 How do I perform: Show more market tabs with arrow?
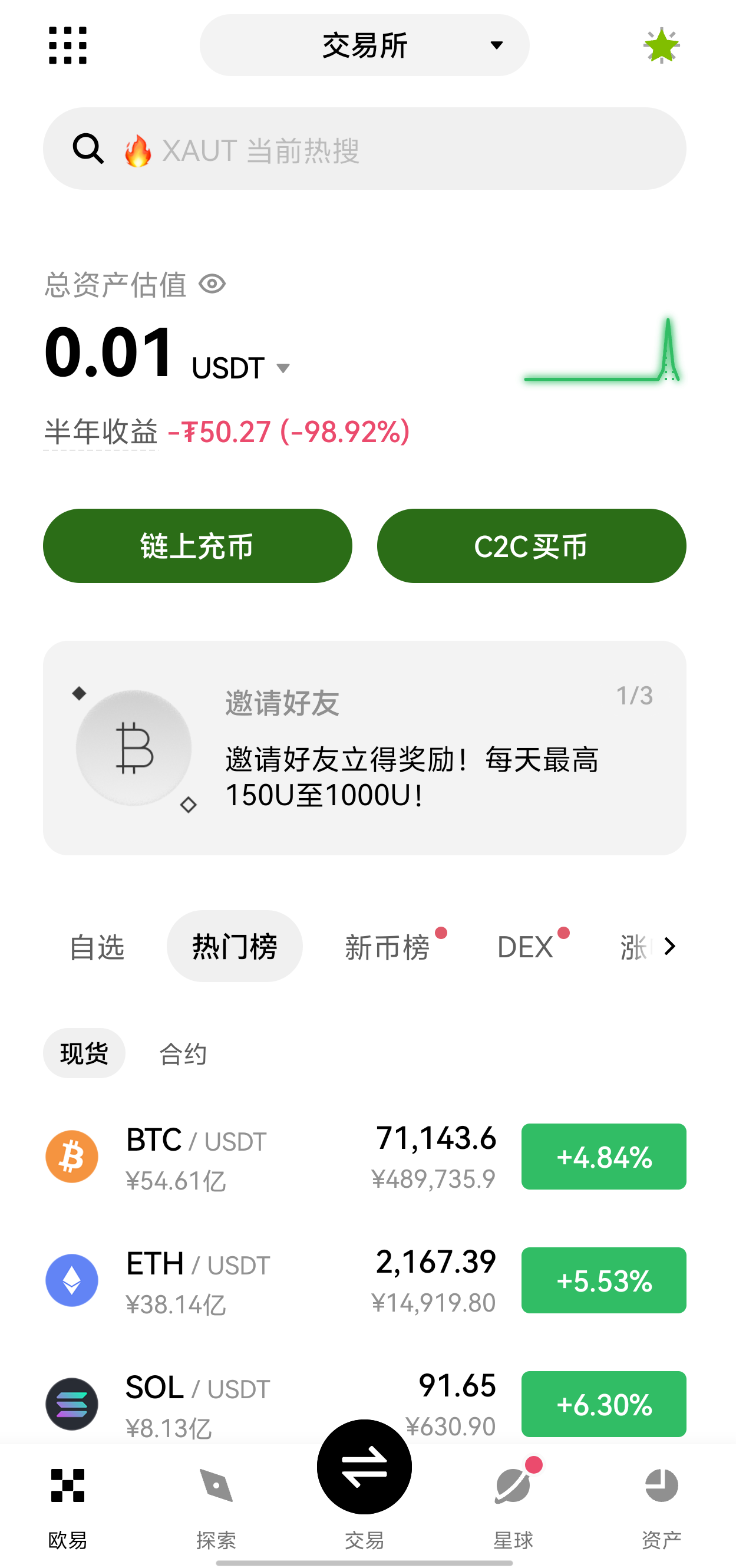(669, 947)
